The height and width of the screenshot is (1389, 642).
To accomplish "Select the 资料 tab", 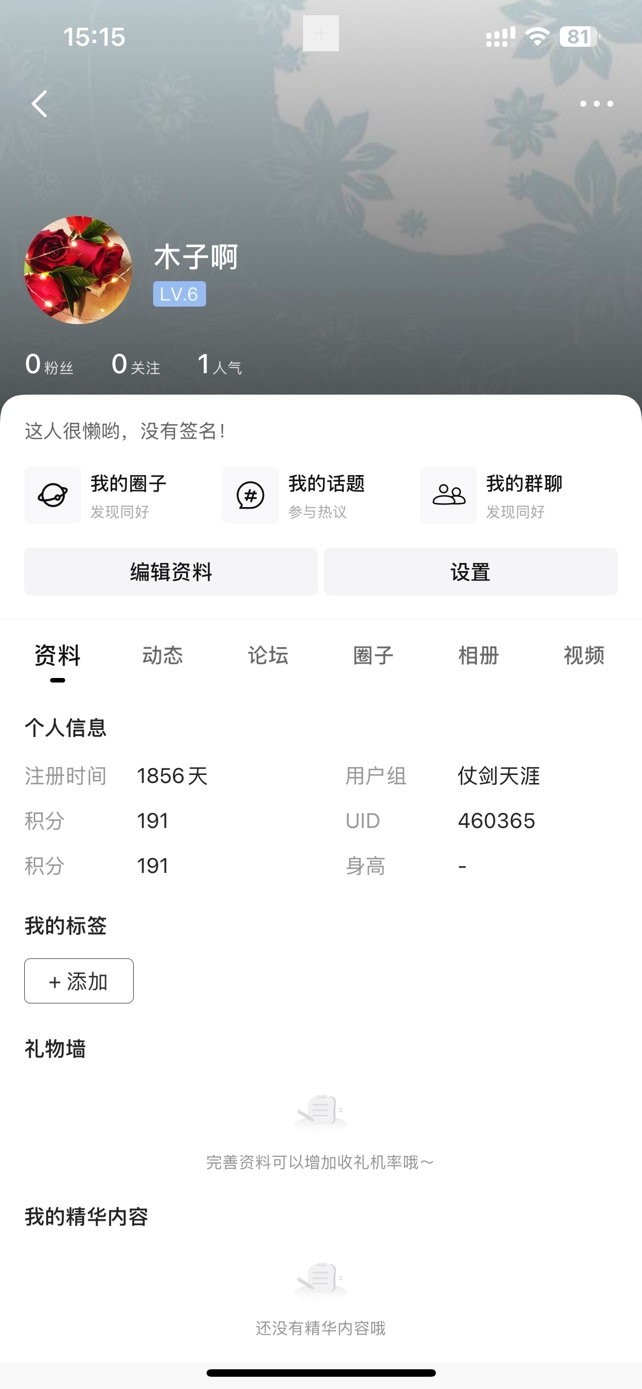I will [x=57, y=656].
